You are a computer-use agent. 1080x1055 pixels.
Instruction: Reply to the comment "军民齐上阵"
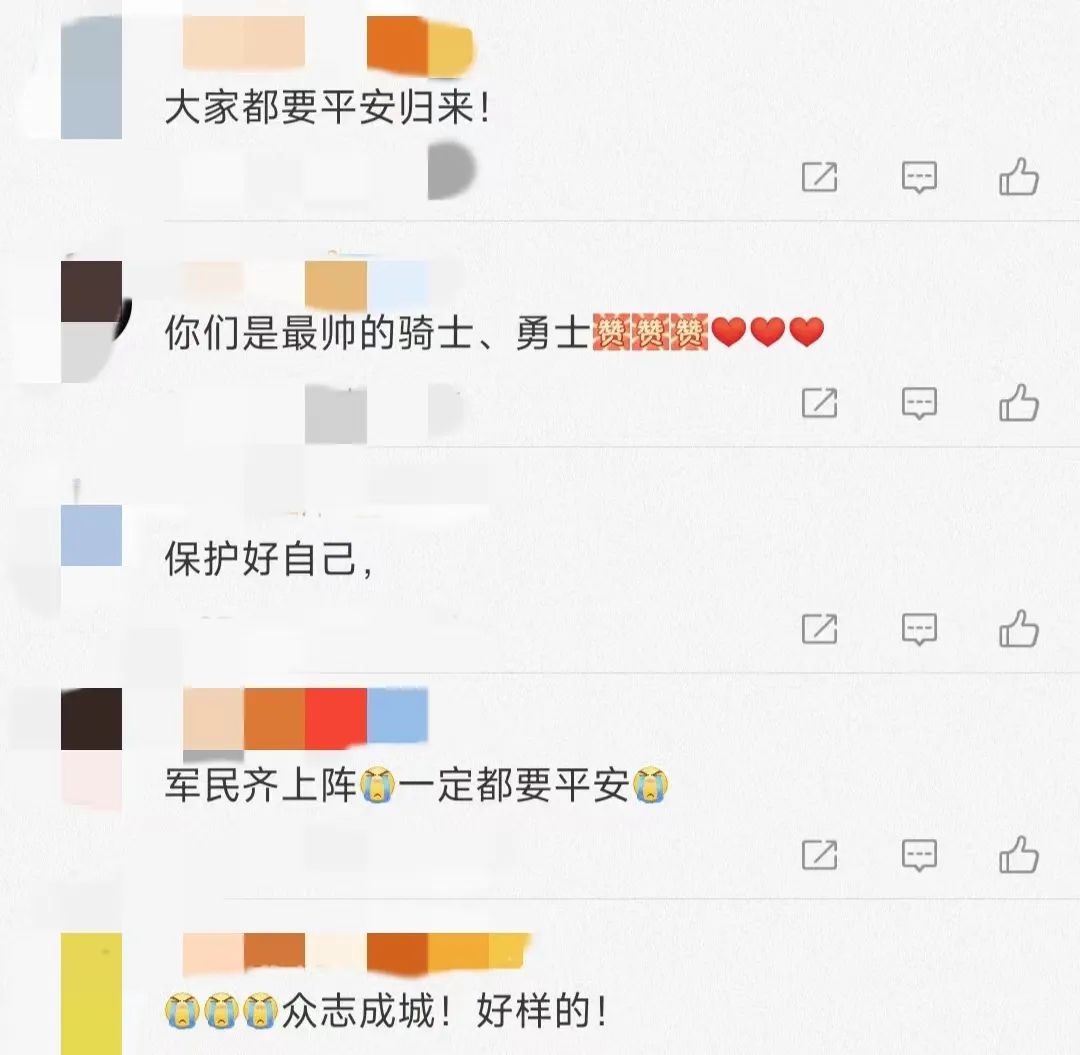[x=919, y=855]
